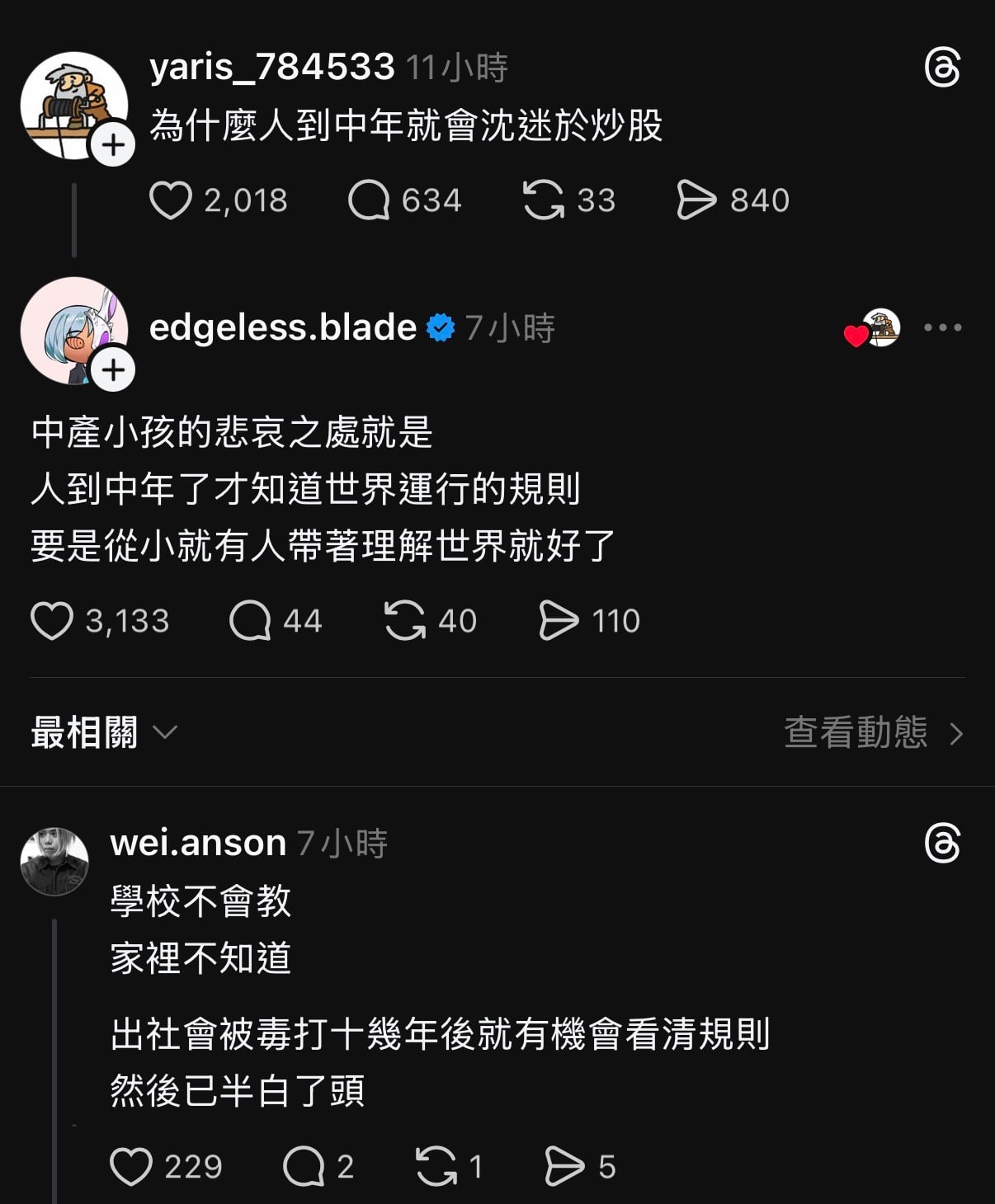Like edgeless.blade's post

pyautogui.click(x=52, y=621)
